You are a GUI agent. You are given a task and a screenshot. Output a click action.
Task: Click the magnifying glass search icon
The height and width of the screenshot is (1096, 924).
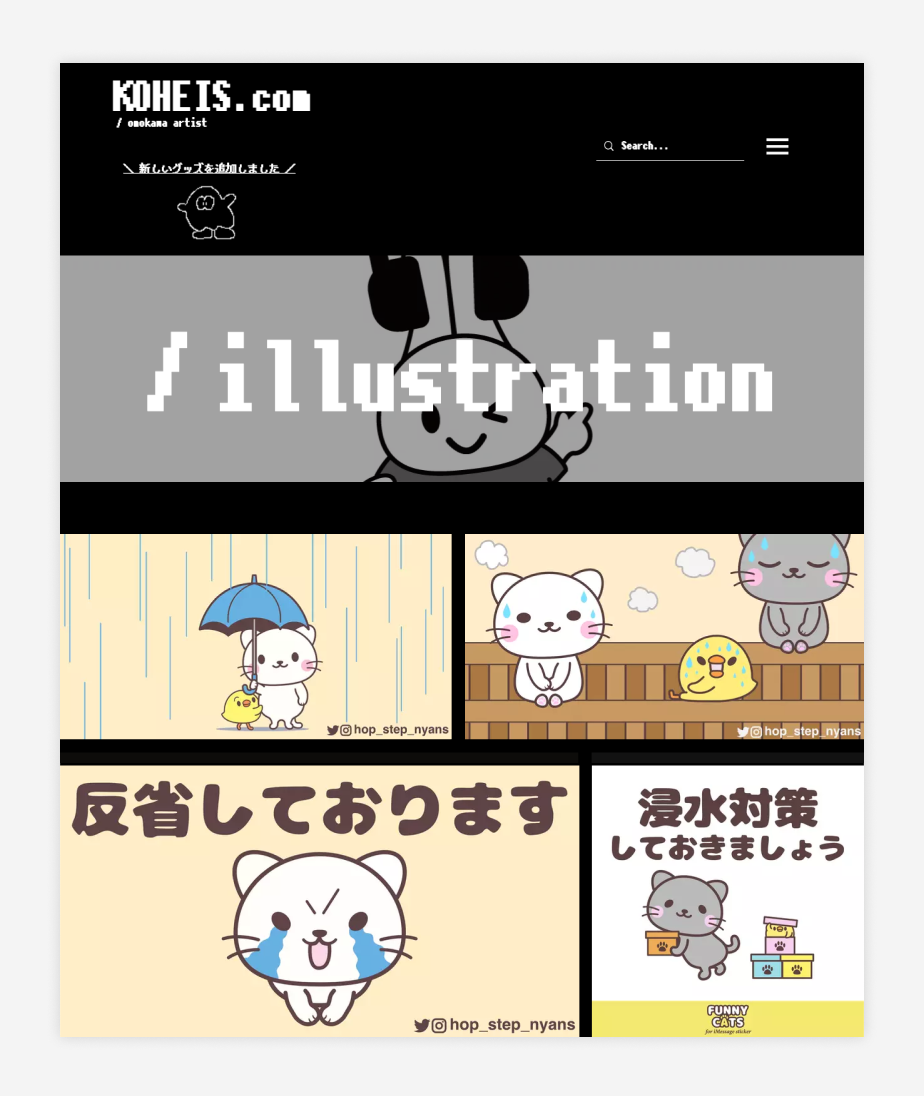tap(609, 146)
